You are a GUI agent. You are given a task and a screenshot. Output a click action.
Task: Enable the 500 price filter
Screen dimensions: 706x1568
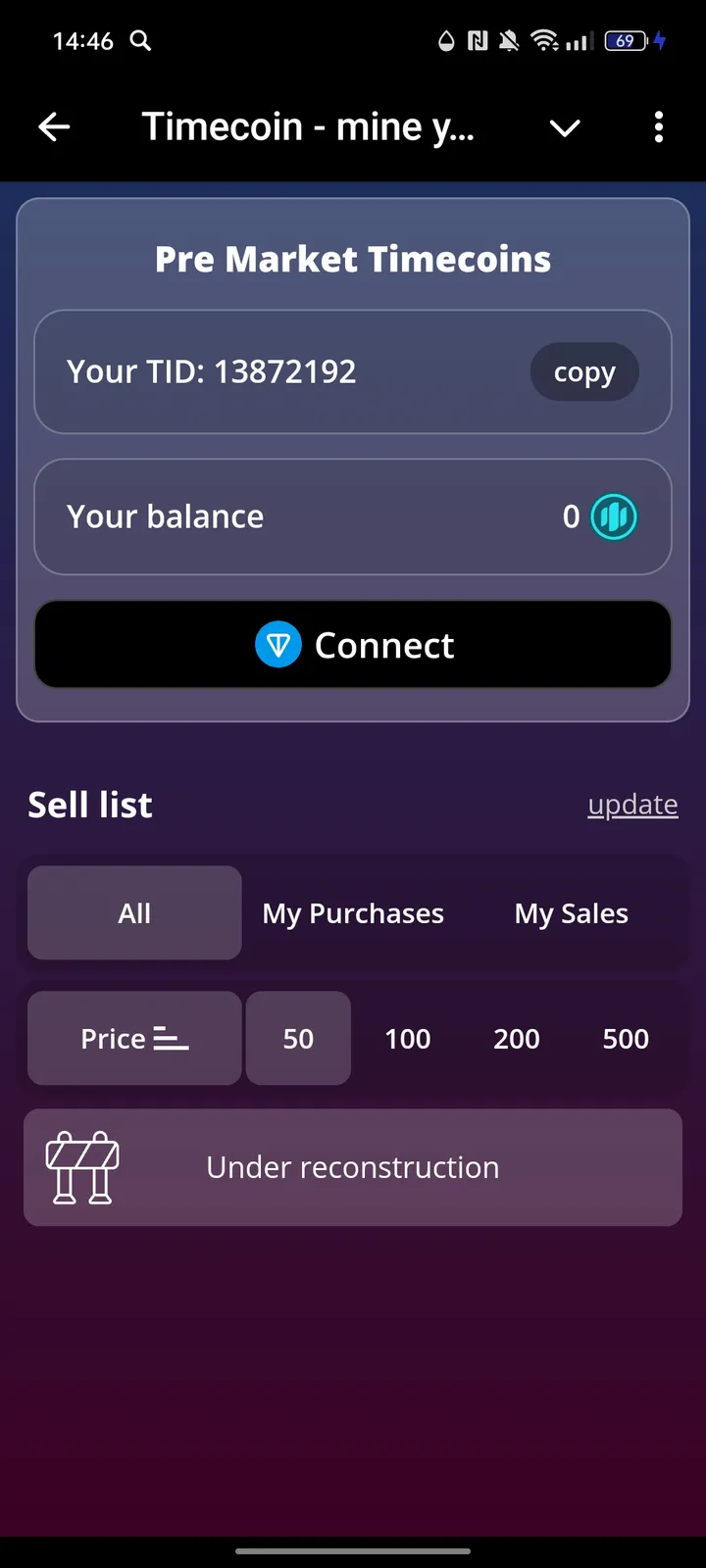[x=625, y=1038]
